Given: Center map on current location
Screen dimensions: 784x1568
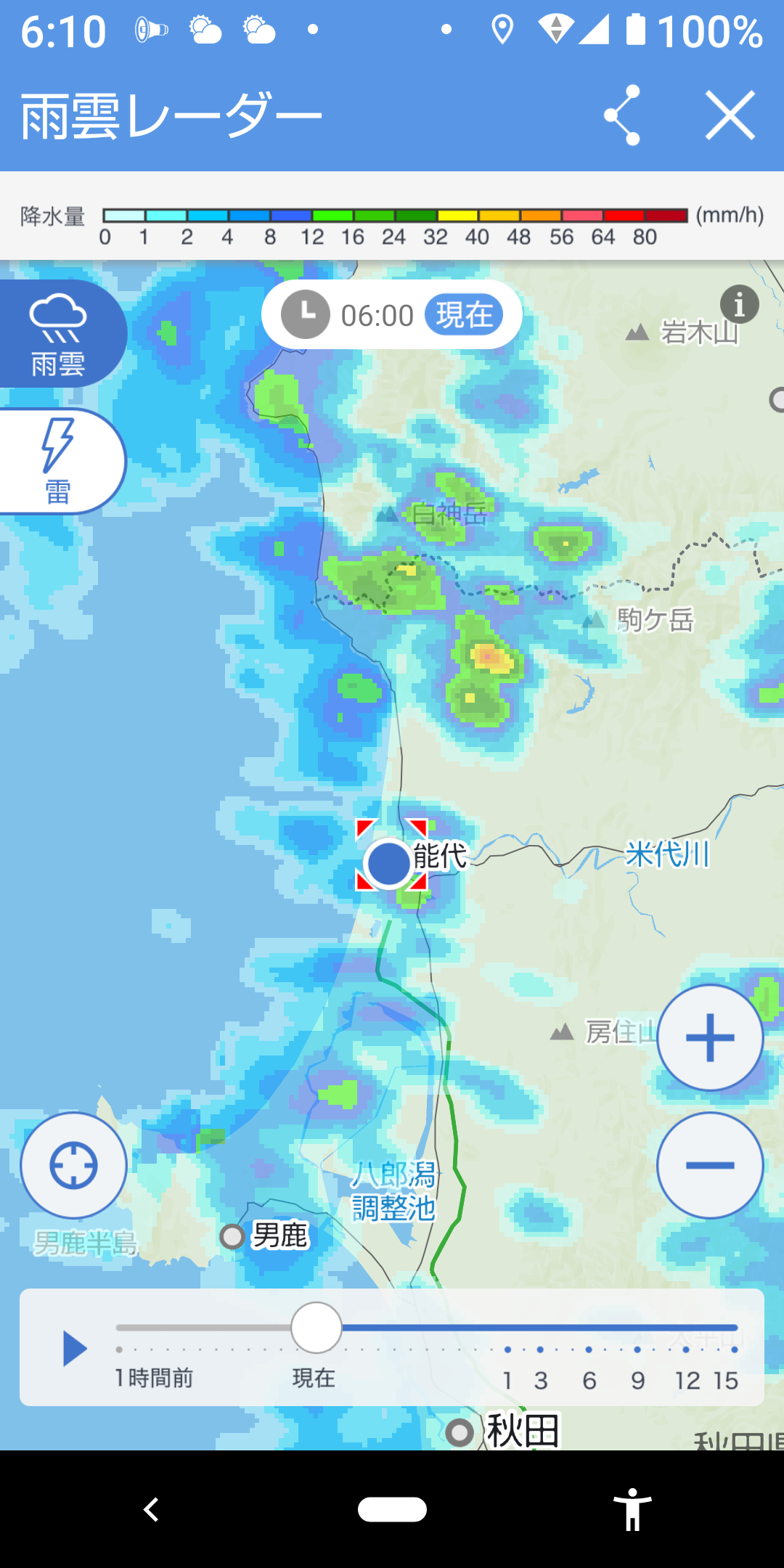Looking at the screenshot, I should pos(73,1165).
